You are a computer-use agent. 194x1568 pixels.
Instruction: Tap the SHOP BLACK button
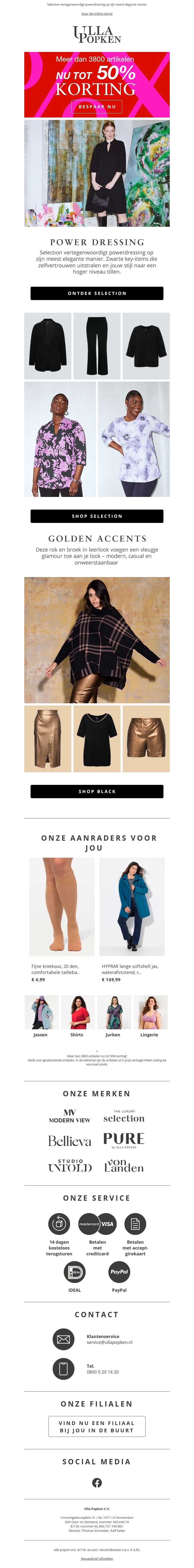(x=97, y=791)
